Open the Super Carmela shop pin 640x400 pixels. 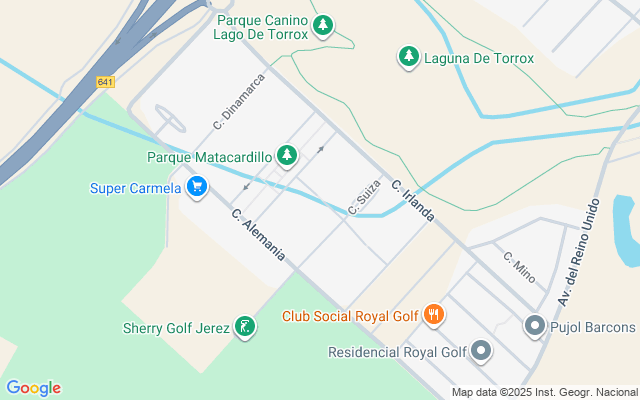(x=197, y=186)
